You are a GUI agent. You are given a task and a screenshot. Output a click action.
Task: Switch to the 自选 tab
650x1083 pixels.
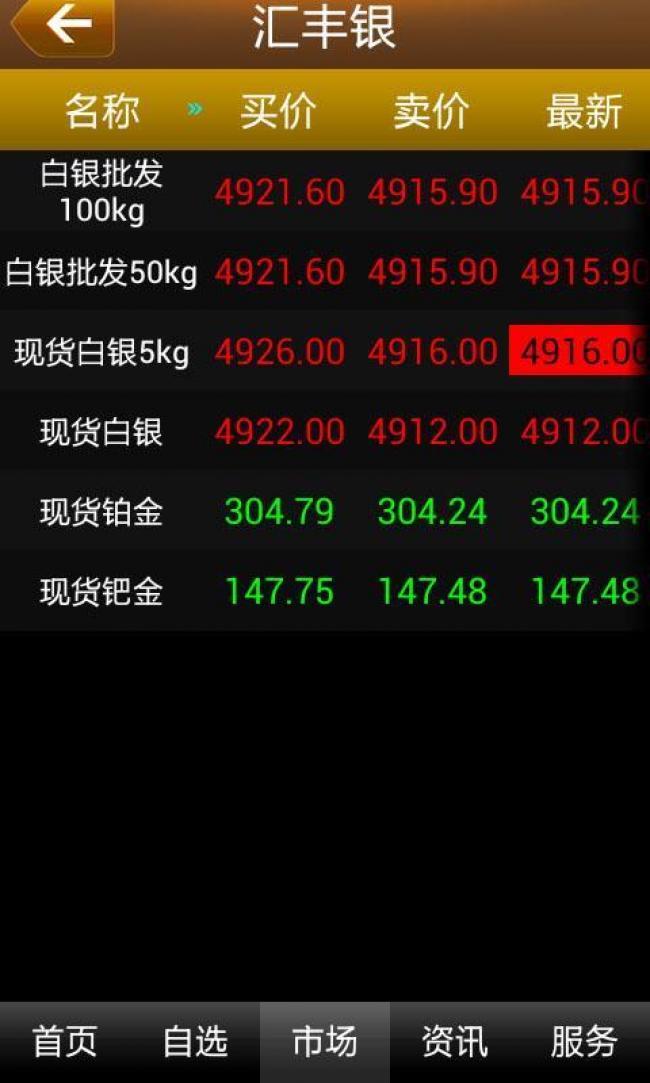[x=195, y=1042]
